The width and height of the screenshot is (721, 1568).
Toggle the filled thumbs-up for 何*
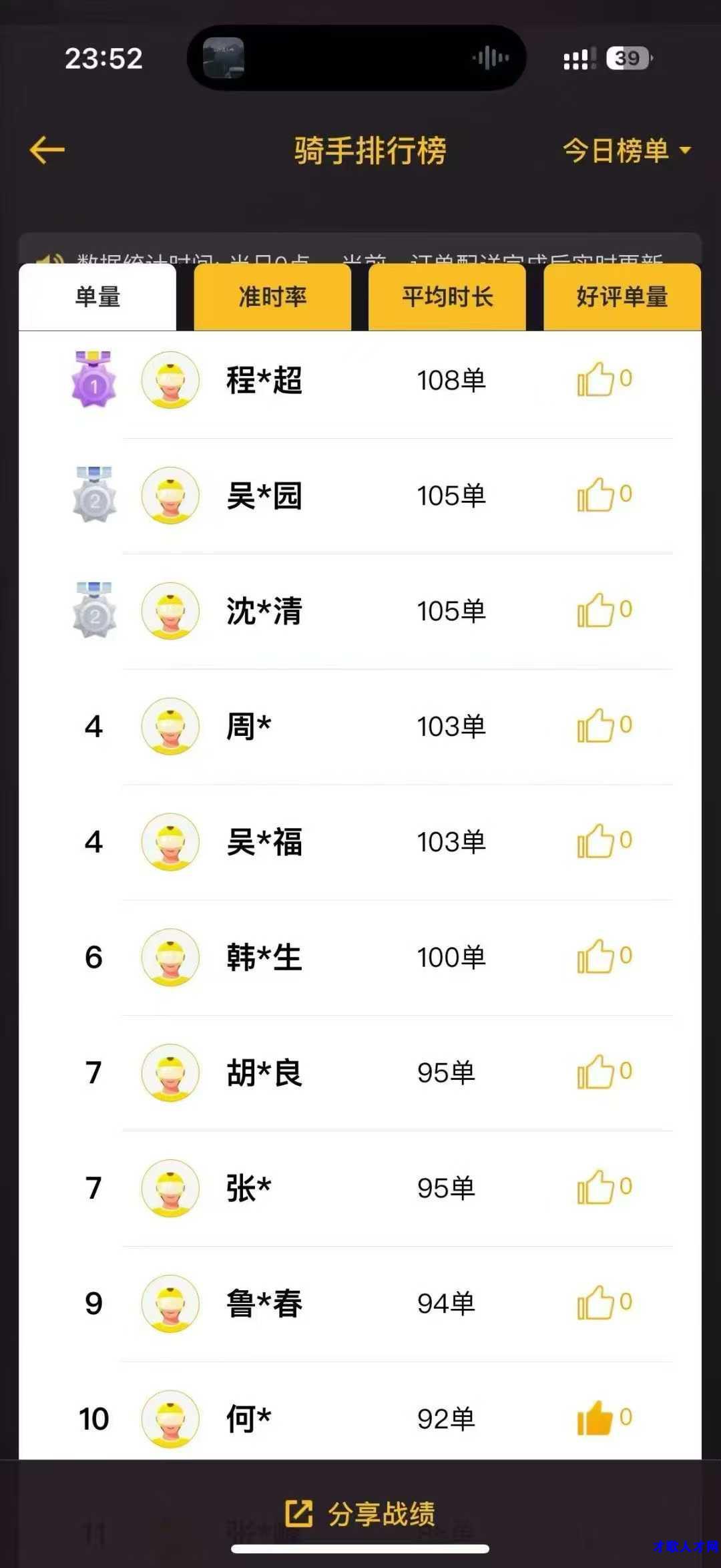pyautogui.click(x=595, y=1418)
